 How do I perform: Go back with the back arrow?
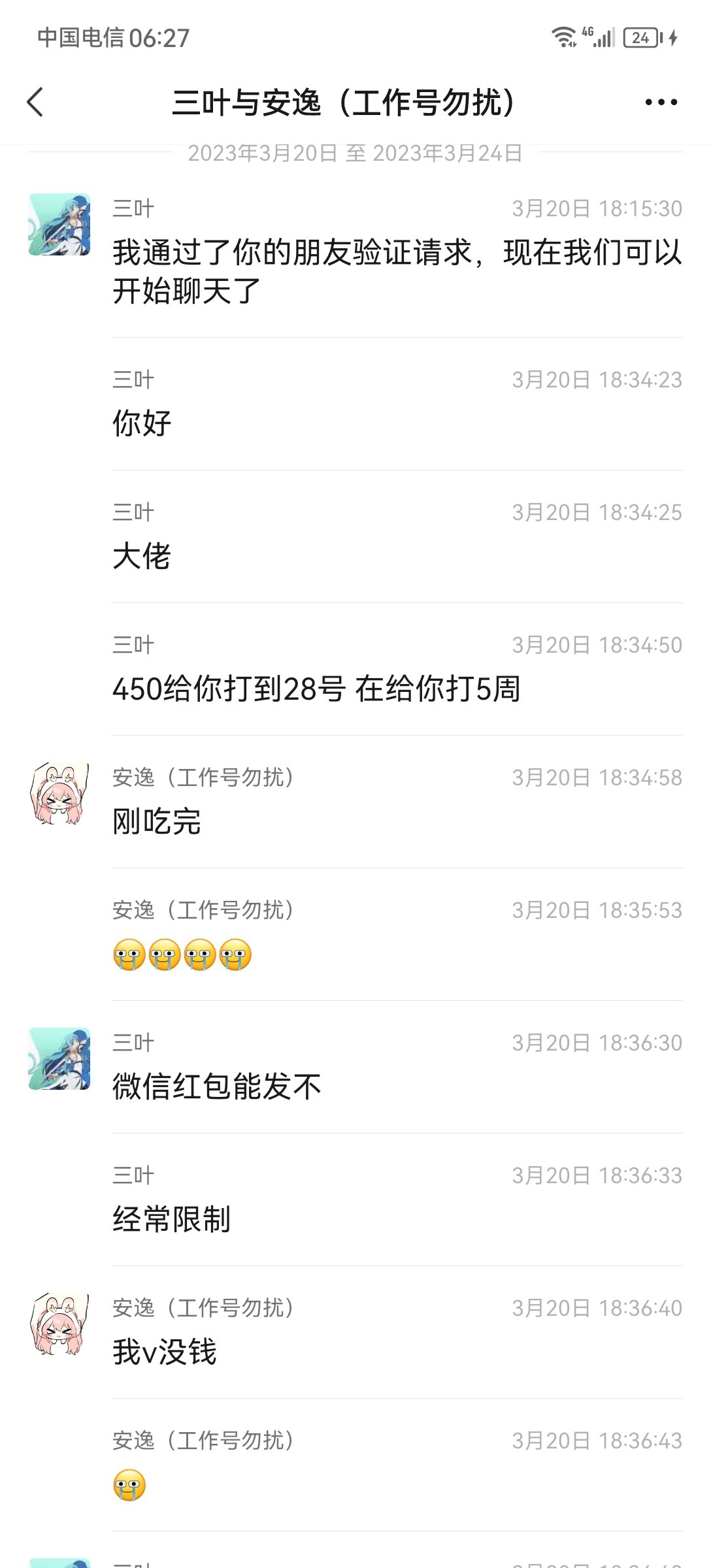click(x=35, y=103)
